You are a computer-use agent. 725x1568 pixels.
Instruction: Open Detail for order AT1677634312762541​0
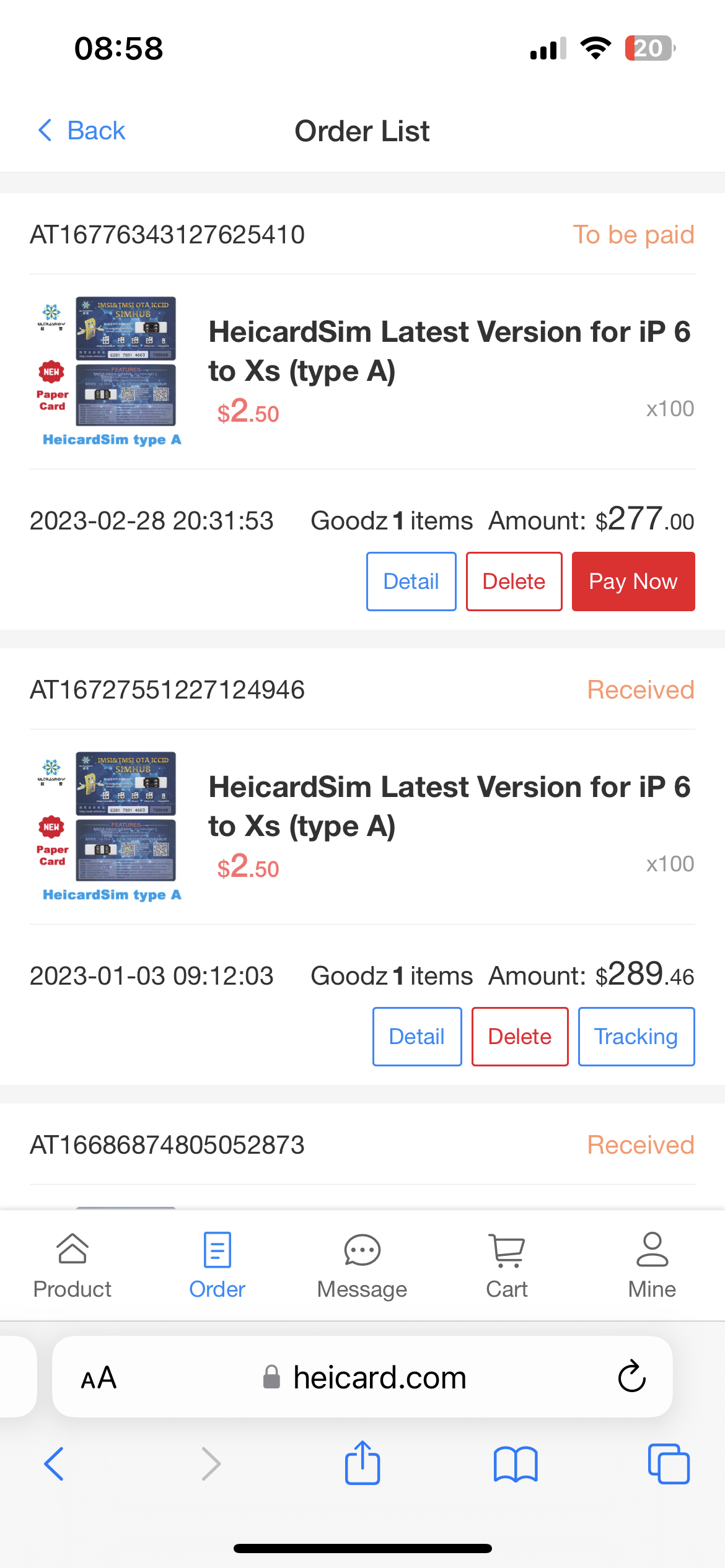[x=411, y=581]
